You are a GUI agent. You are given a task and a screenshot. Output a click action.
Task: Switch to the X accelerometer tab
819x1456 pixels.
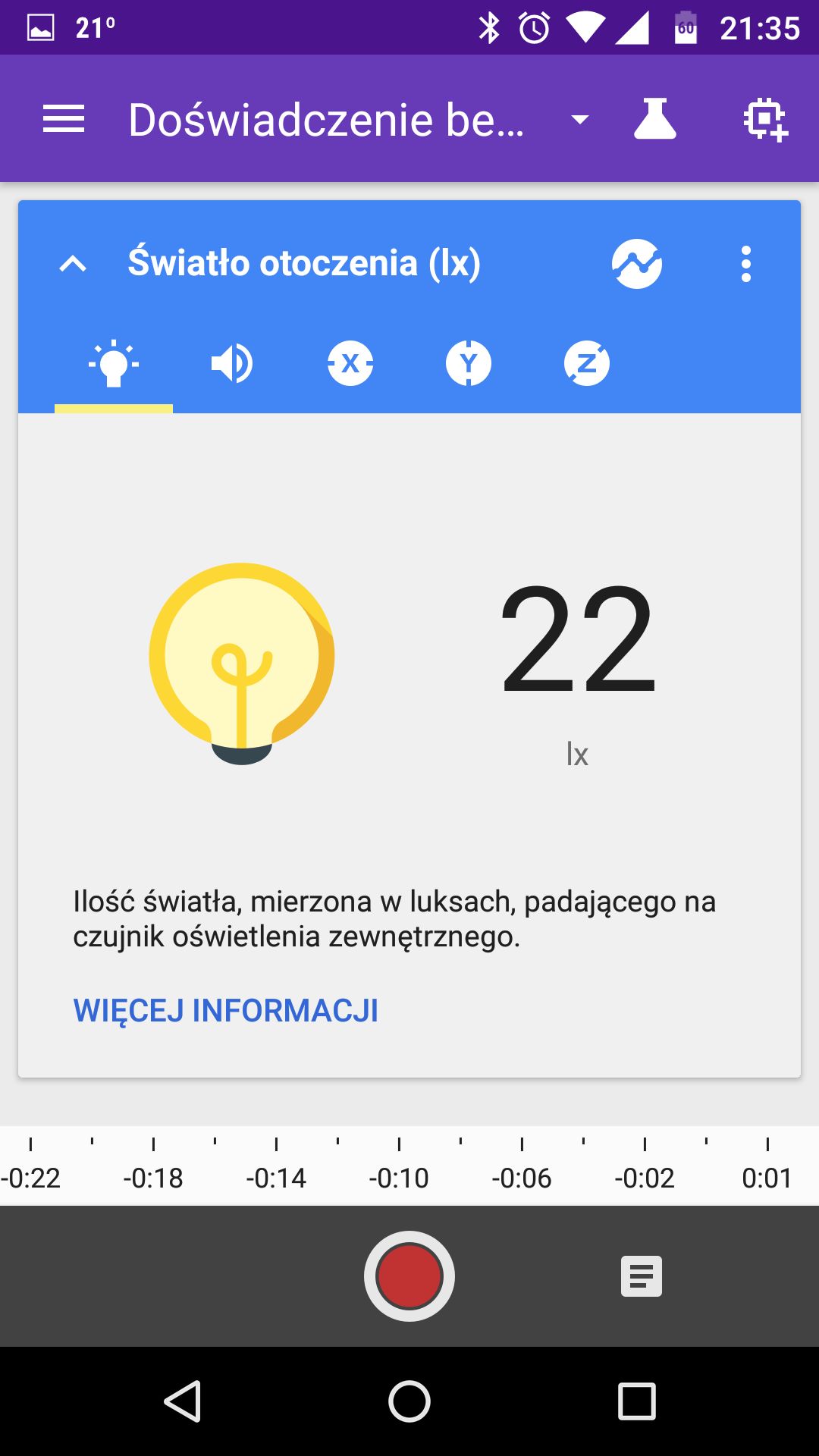(350, 364)
